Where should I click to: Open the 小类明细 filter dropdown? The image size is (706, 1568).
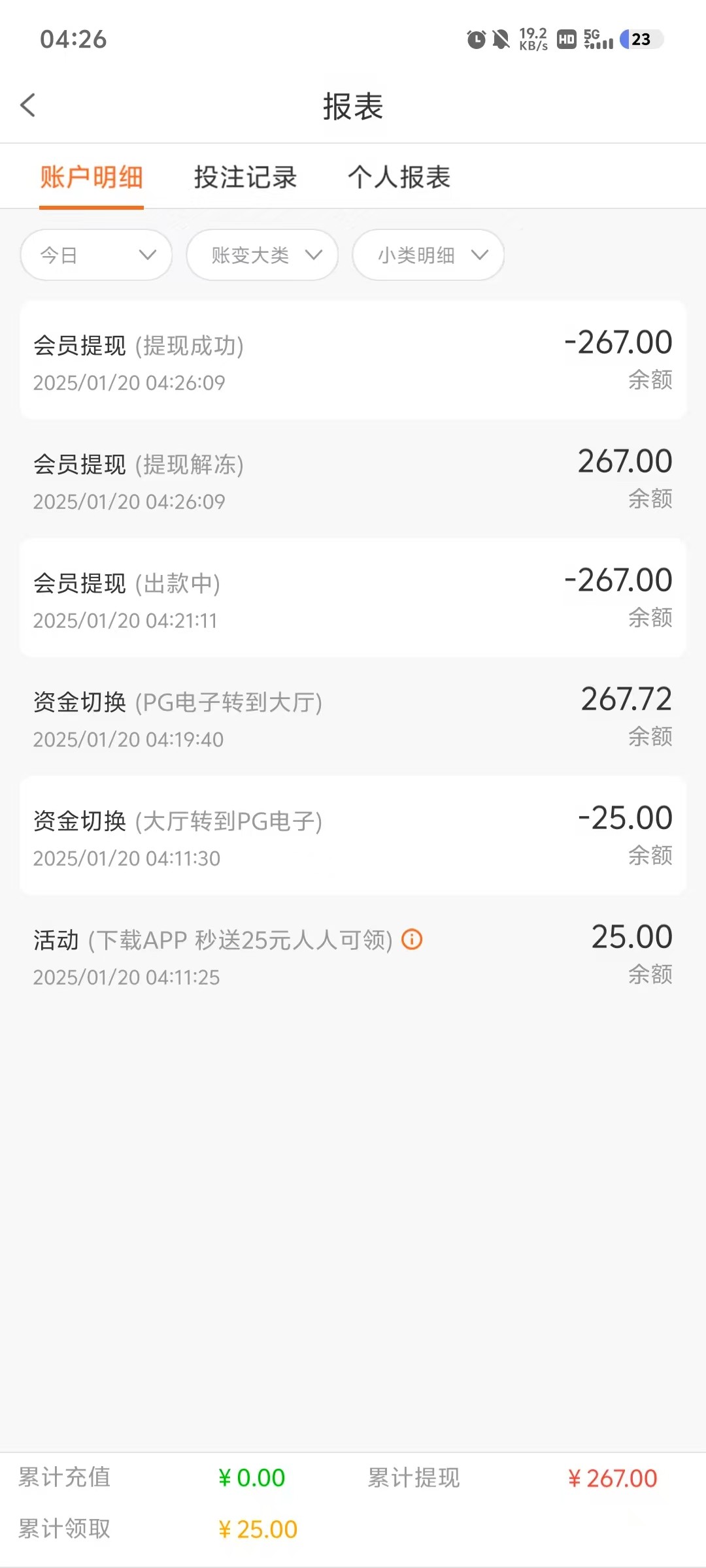428,255
